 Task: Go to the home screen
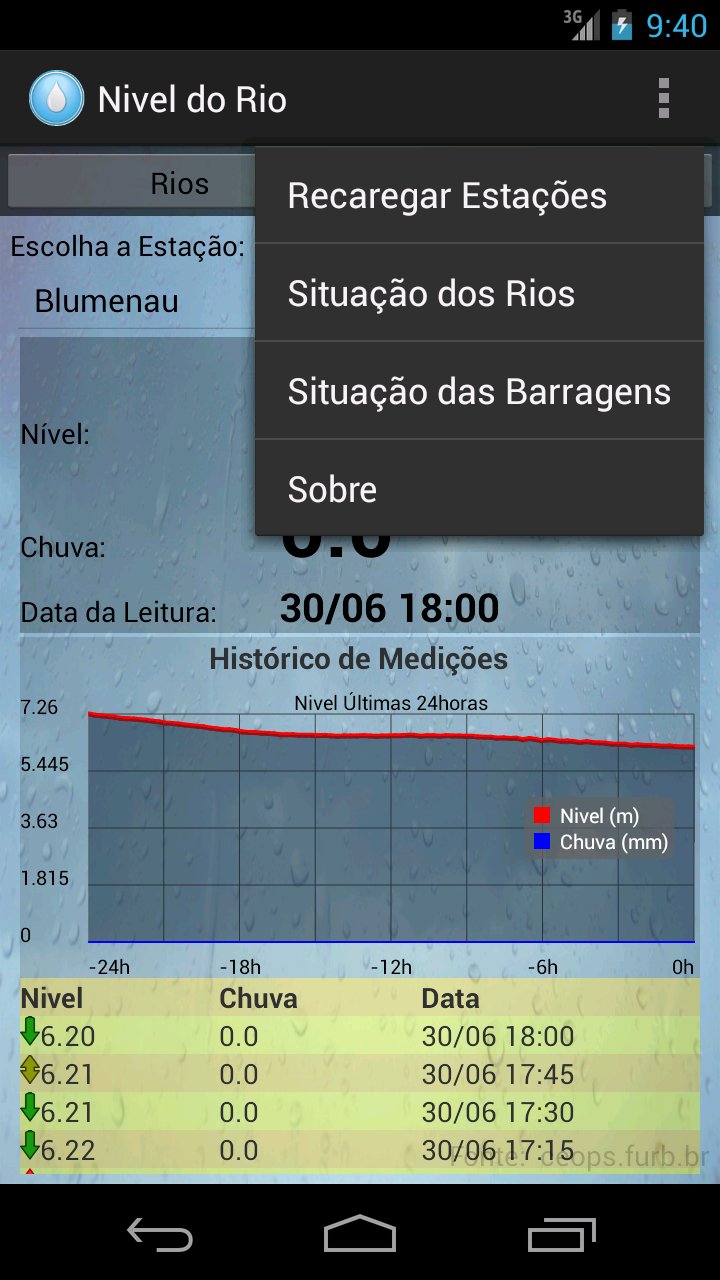tap(360, 1235)
